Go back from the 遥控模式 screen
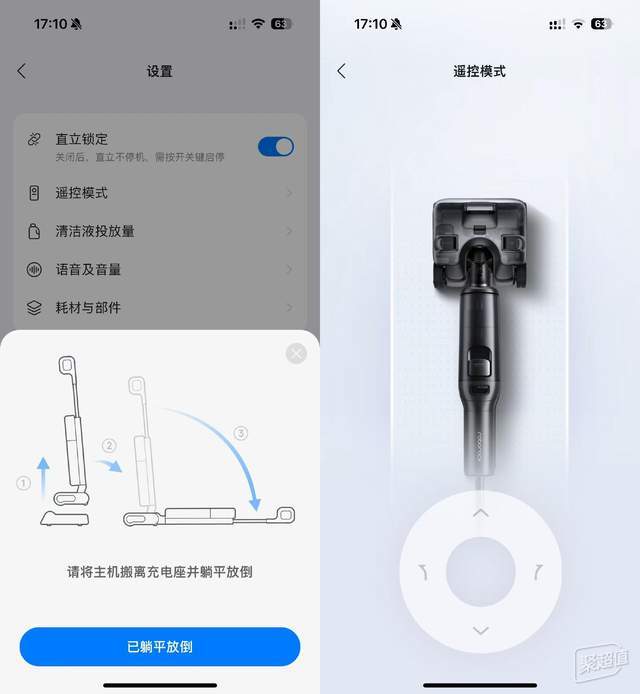 (x=341, y=71)
